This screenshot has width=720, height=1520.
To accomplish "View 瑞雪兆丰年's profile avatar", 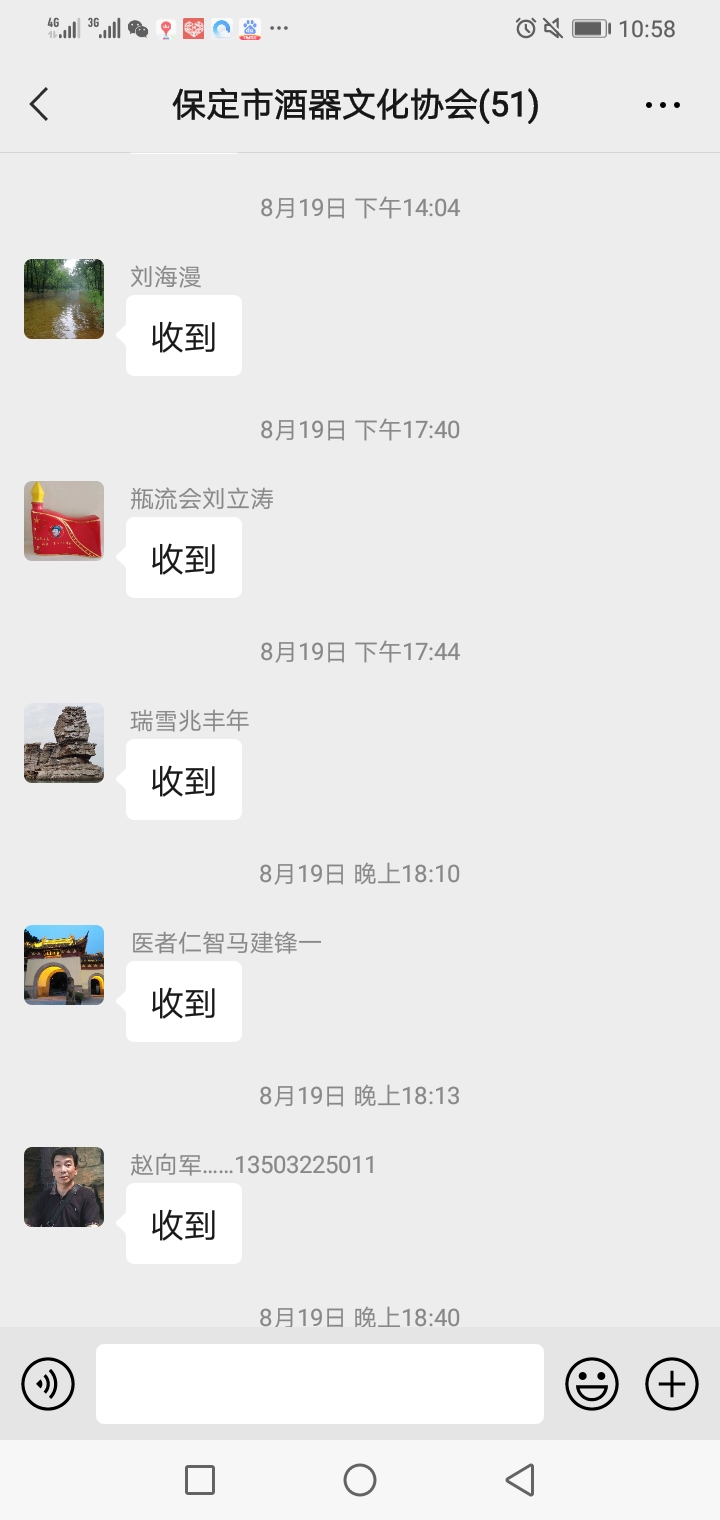I will point(64,743).
